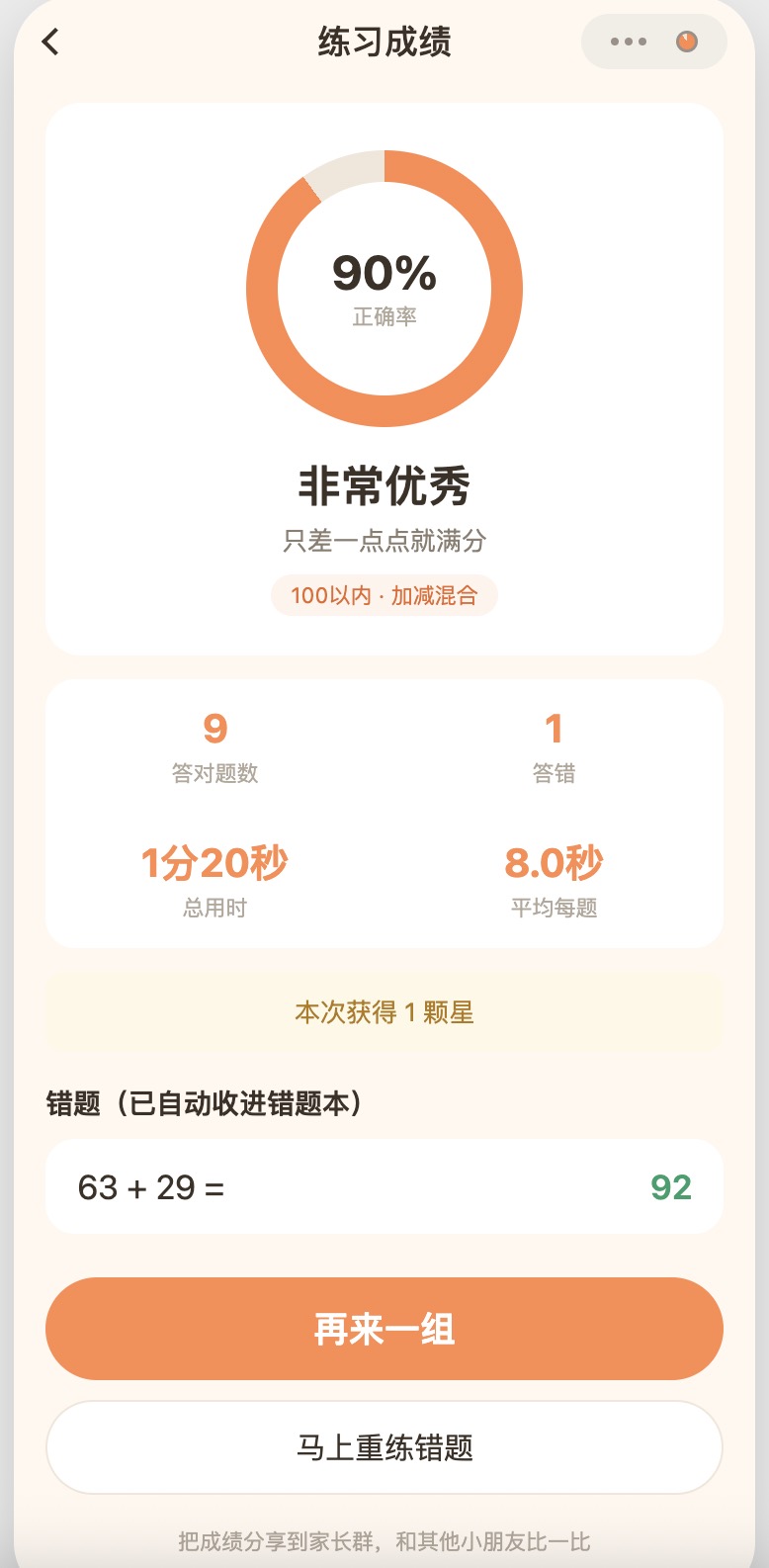The image size is (769, 1568).
Task: Open the mini program three-dot menu
Action: coord(628,42)
